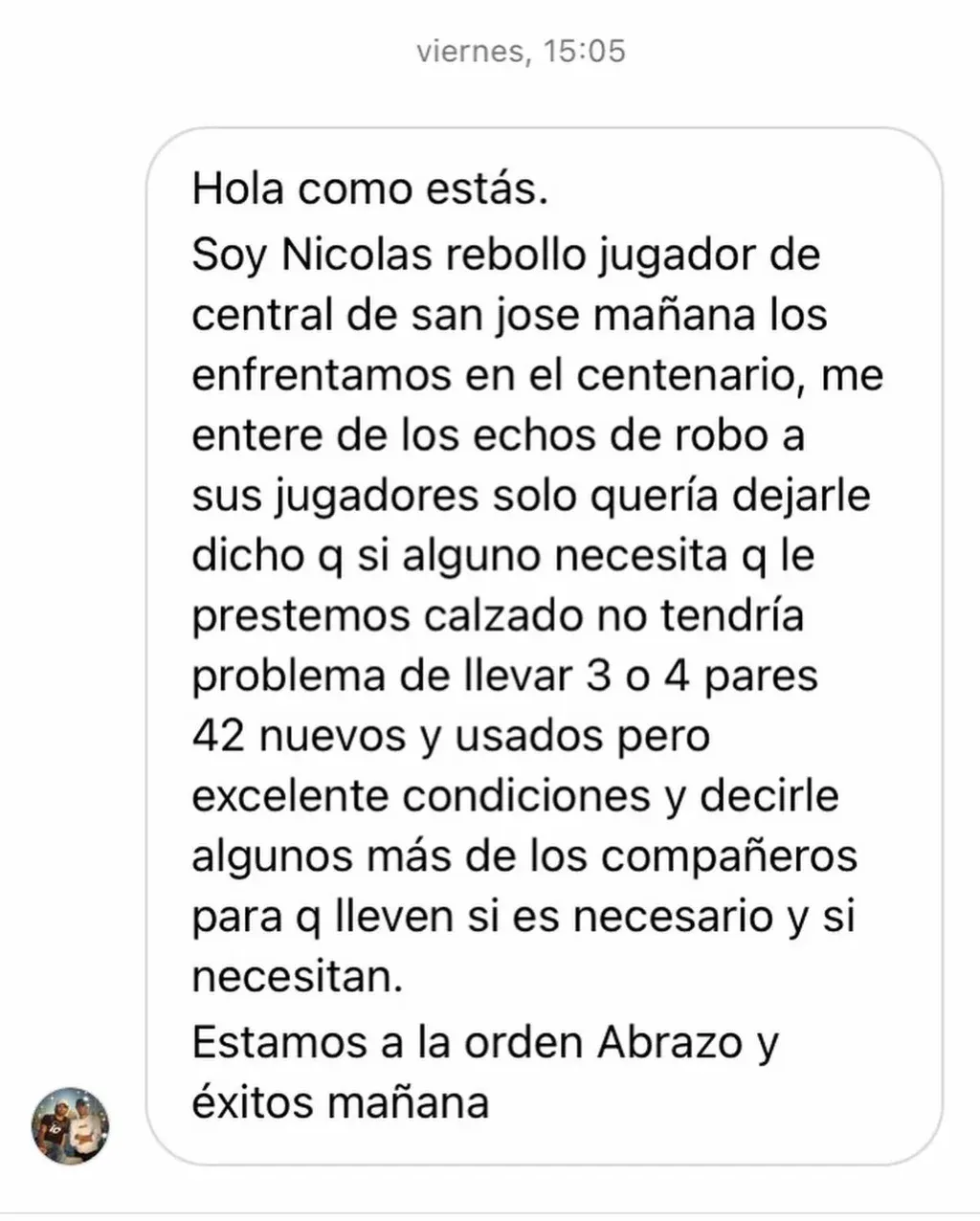Viewport: 980px width, 1221px height.
Task: Open the sender's profile picture avatar
Action: (x=70, y=1125)
